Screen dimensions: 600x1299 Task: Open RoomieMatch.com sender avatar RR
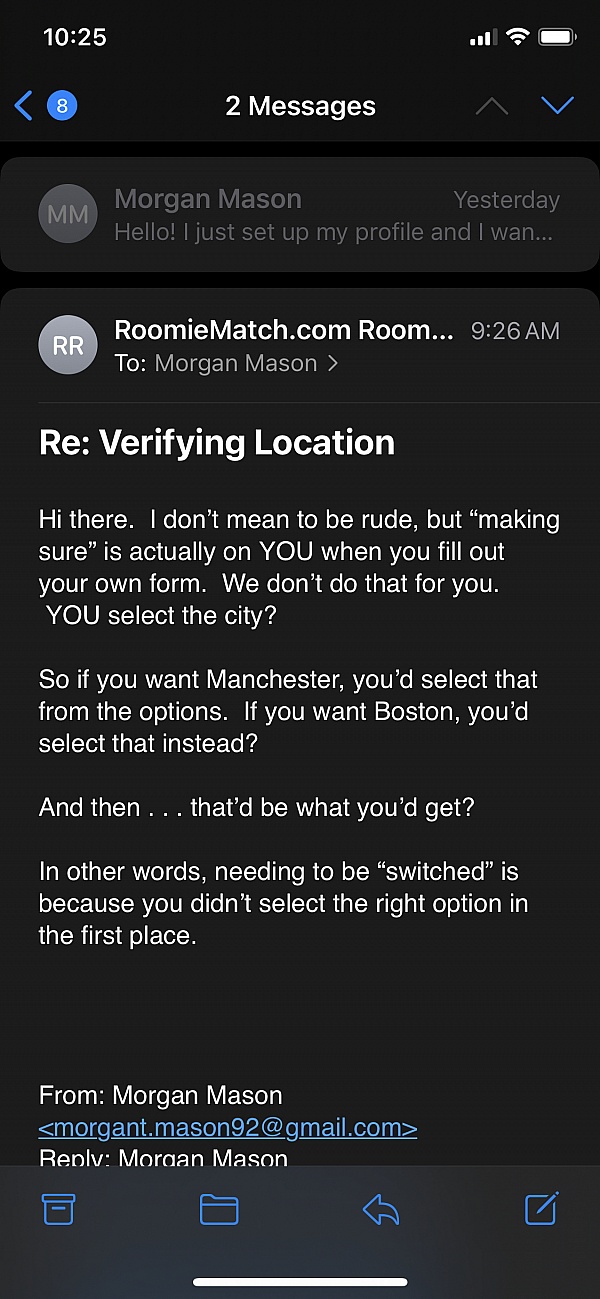[68, 345]
